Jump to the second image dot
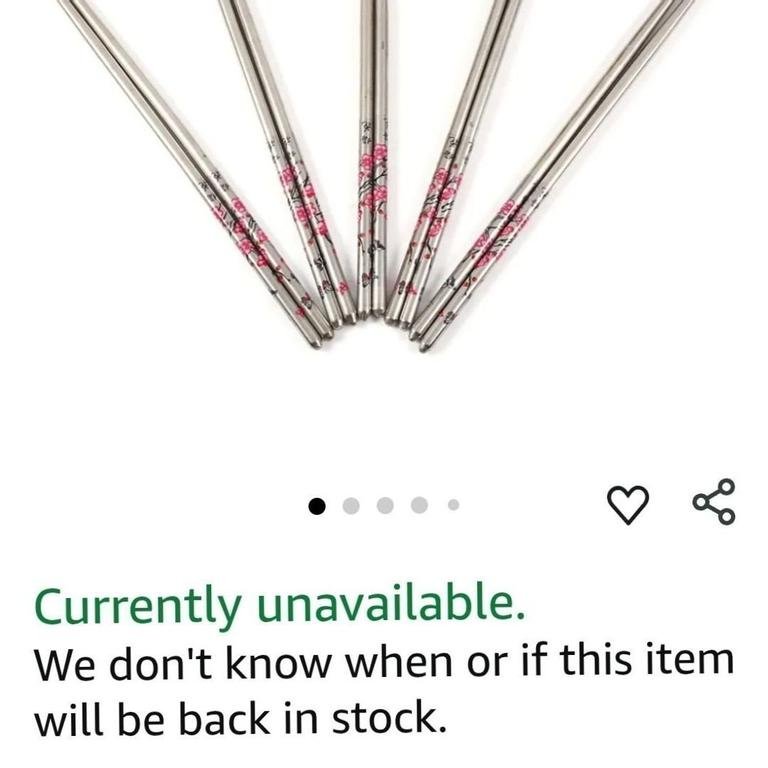This screenshot has width=768, height=768. coord(351,506)
